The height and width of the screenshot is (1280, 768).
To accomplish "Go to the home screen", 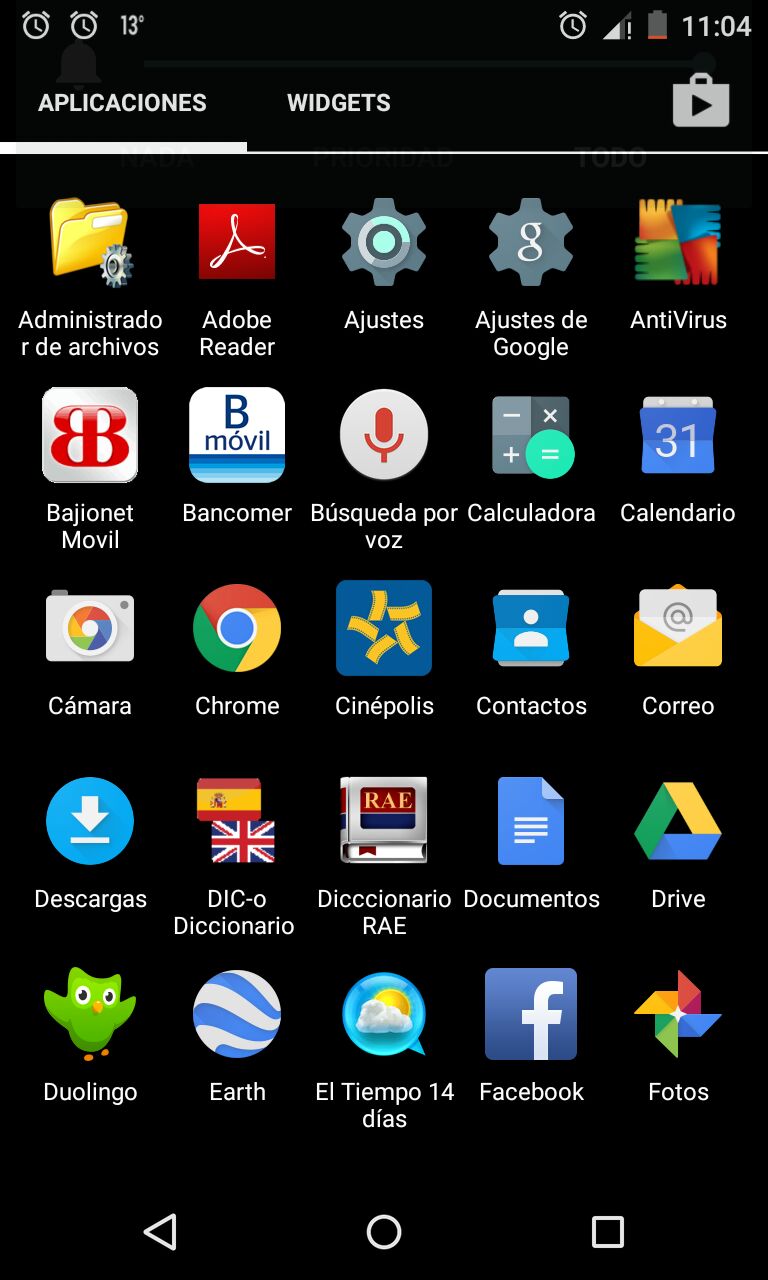I will 384,1231.
